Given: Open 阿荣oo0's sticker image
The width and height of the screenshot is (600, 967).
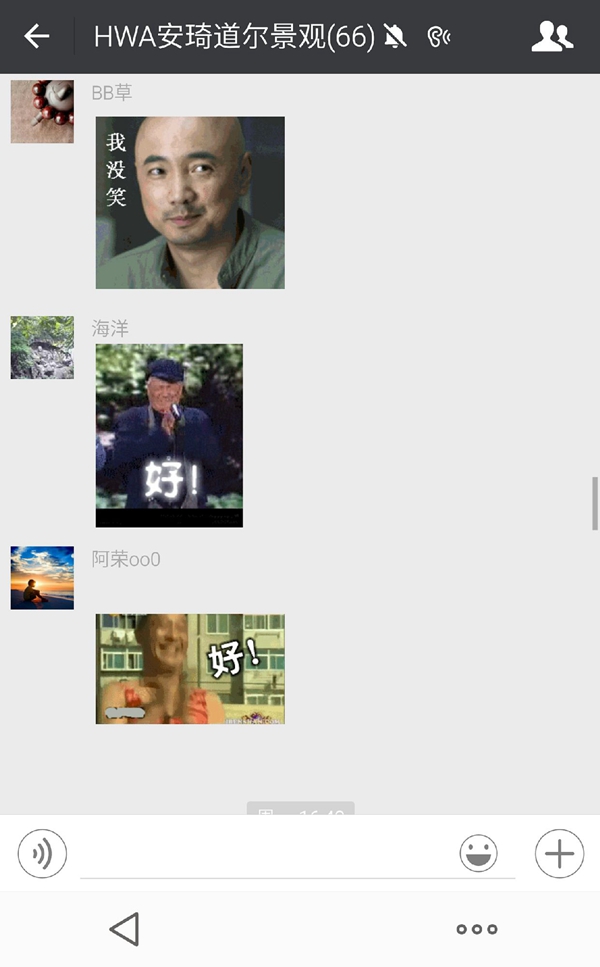Looking at the screenshot, I should pos(190,669).
